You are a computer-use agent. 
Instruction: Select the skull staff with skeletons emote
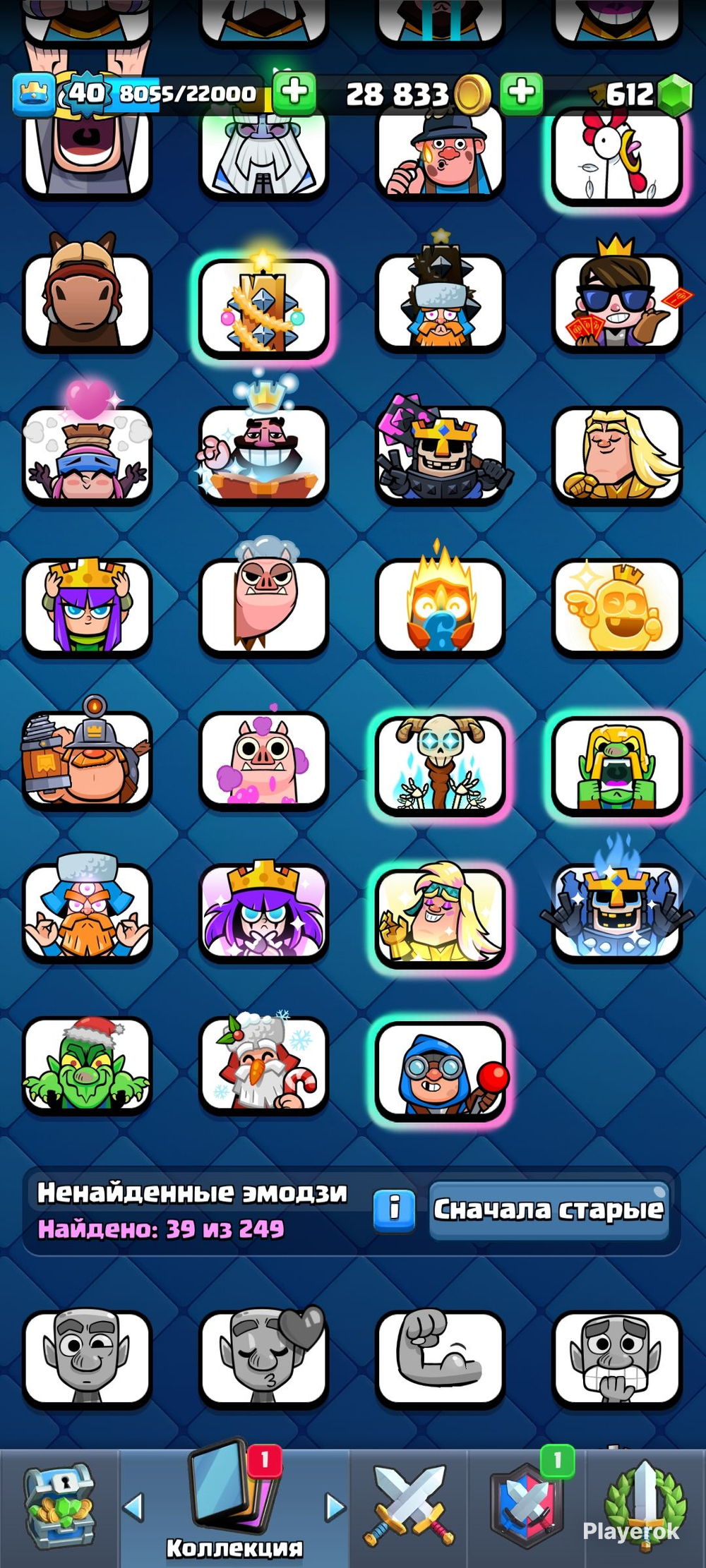pyautogui.click(x=440, y=765)
